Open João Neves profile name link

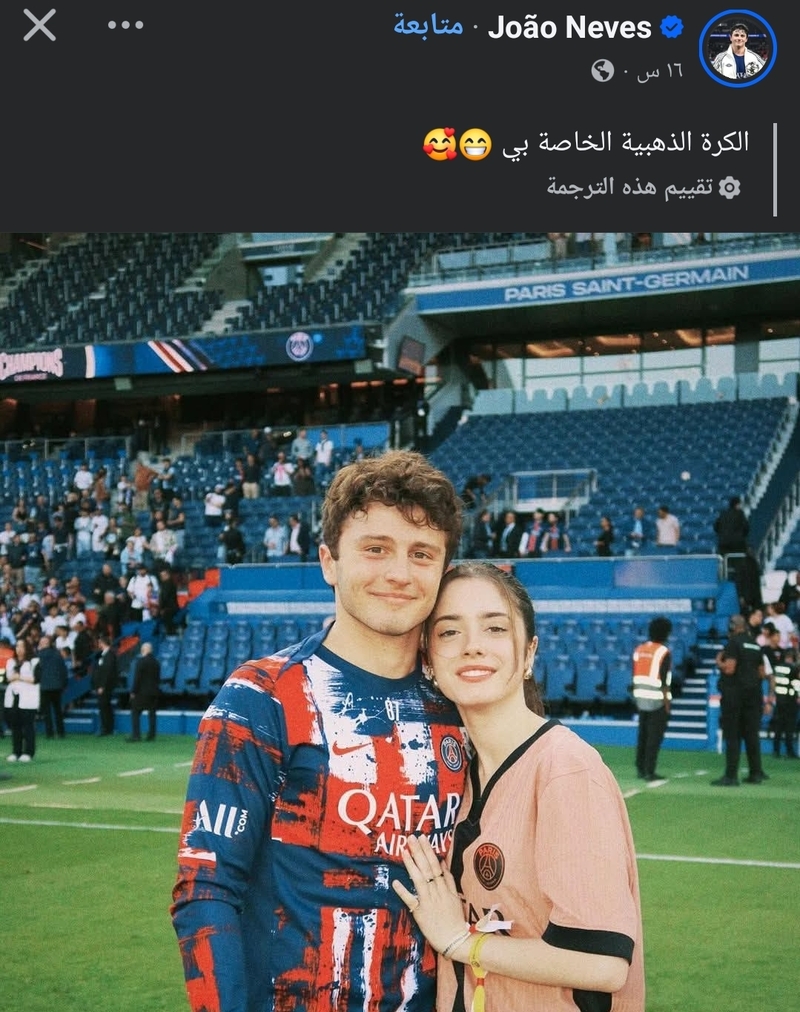(x=569, y=28)
